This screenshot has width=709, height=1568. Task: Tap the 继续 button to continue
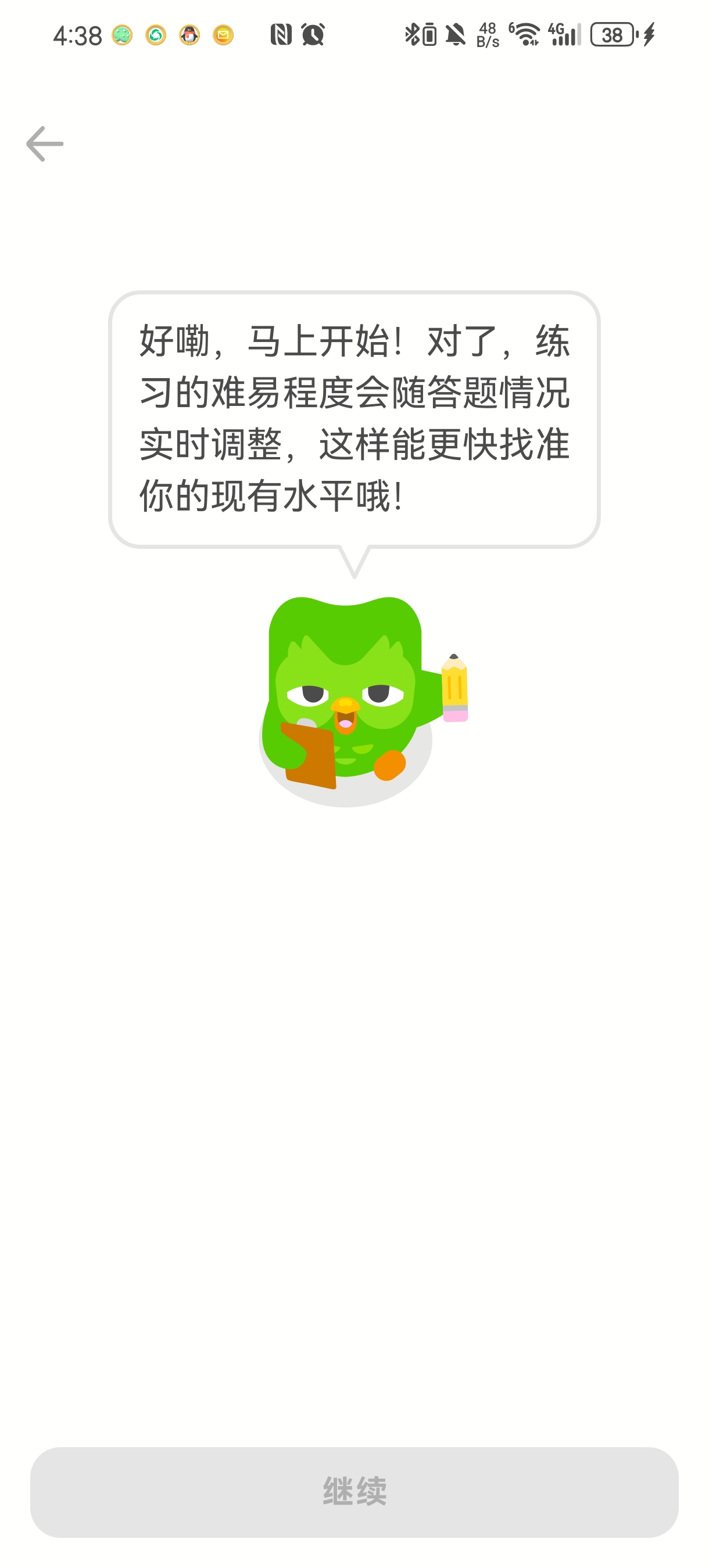tap(354, 1491)
